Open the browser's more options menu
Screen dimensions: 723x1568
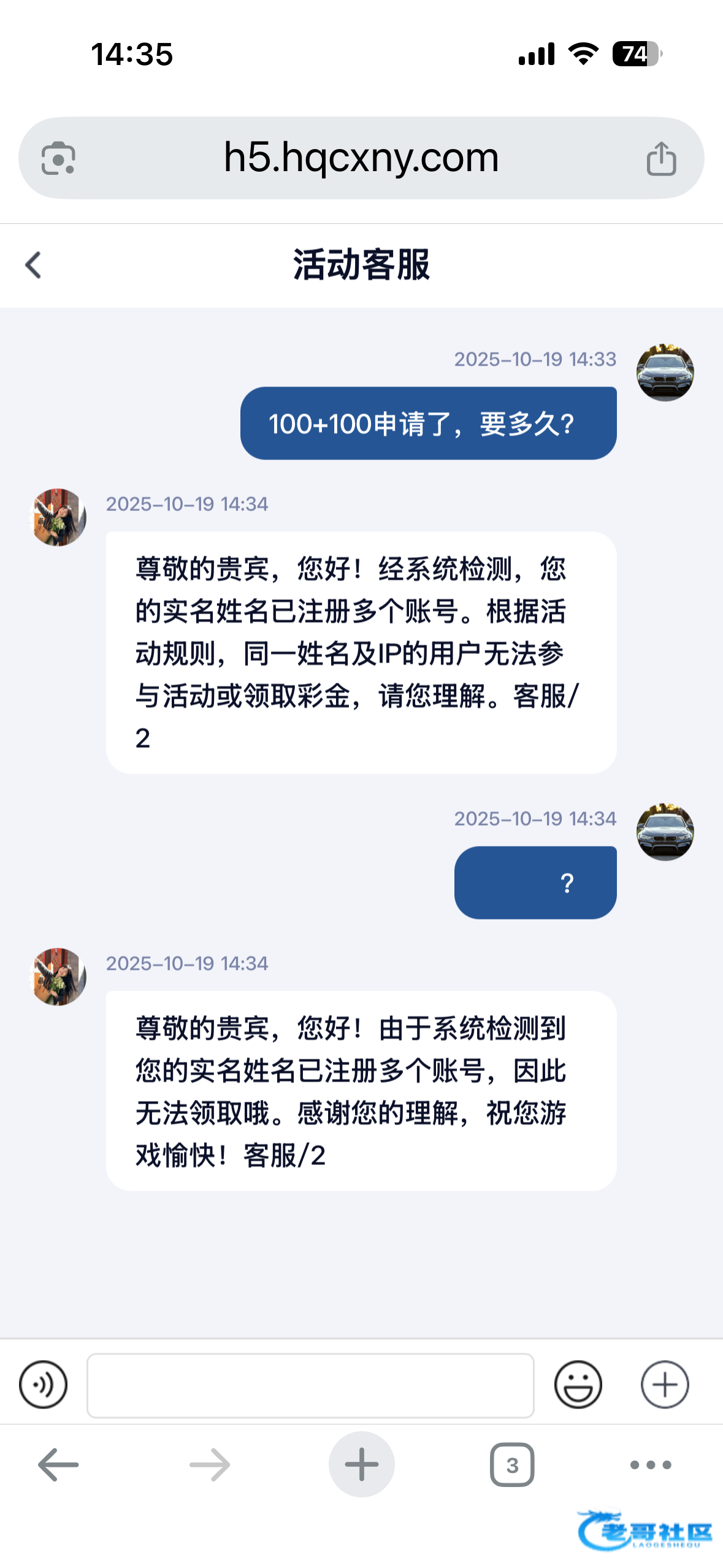651,1465
